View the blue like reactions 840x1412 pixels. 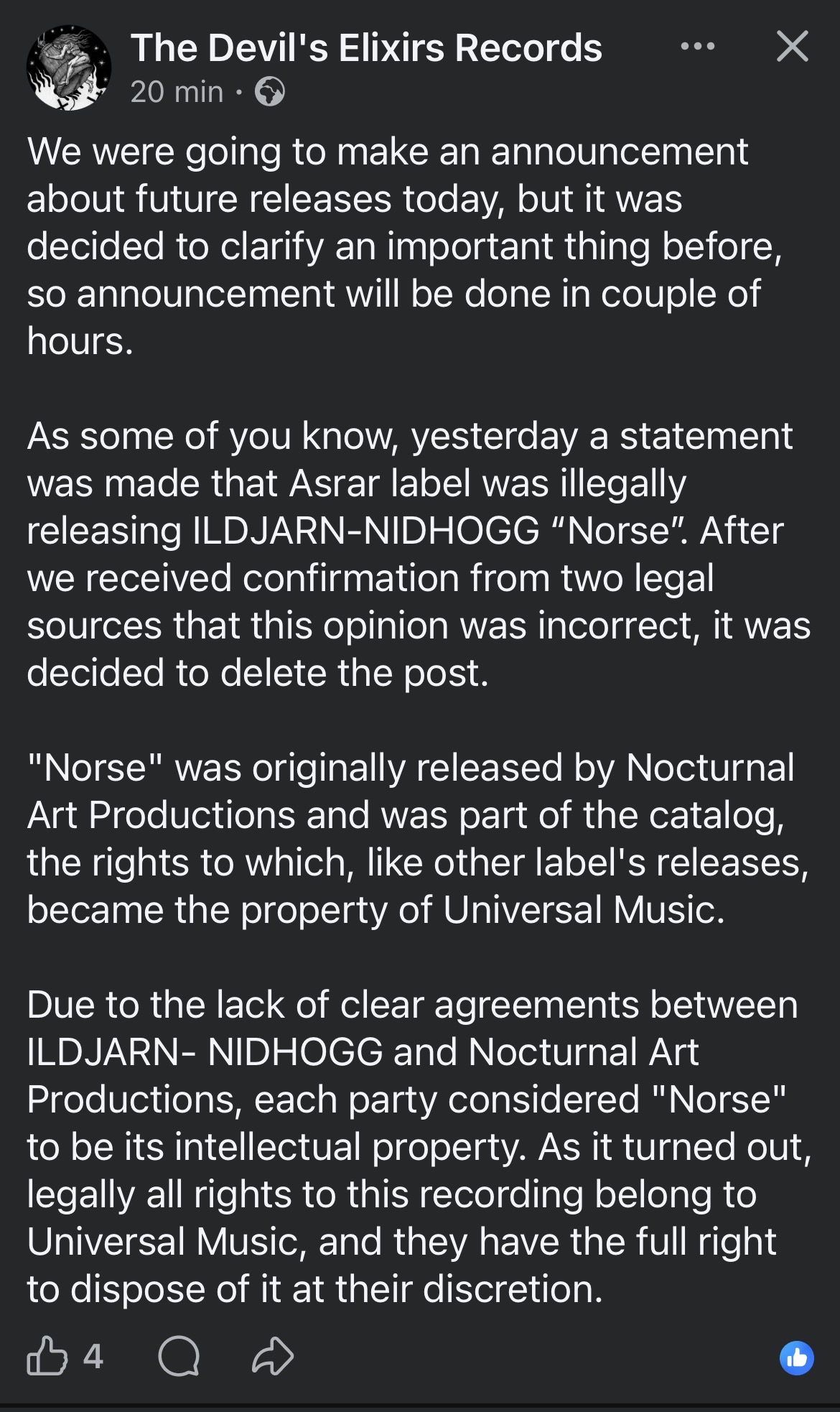796,1357
